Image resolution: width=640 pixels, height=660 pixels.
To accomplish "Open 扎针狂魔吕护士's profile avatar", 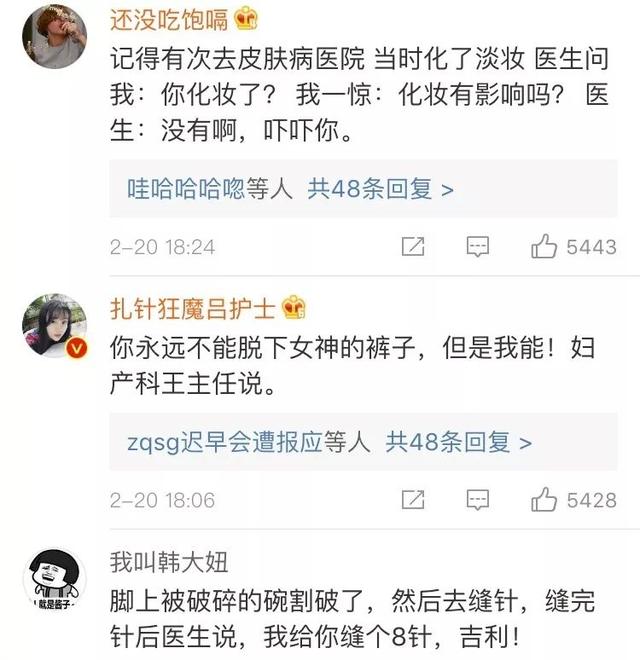I will 53,328.
